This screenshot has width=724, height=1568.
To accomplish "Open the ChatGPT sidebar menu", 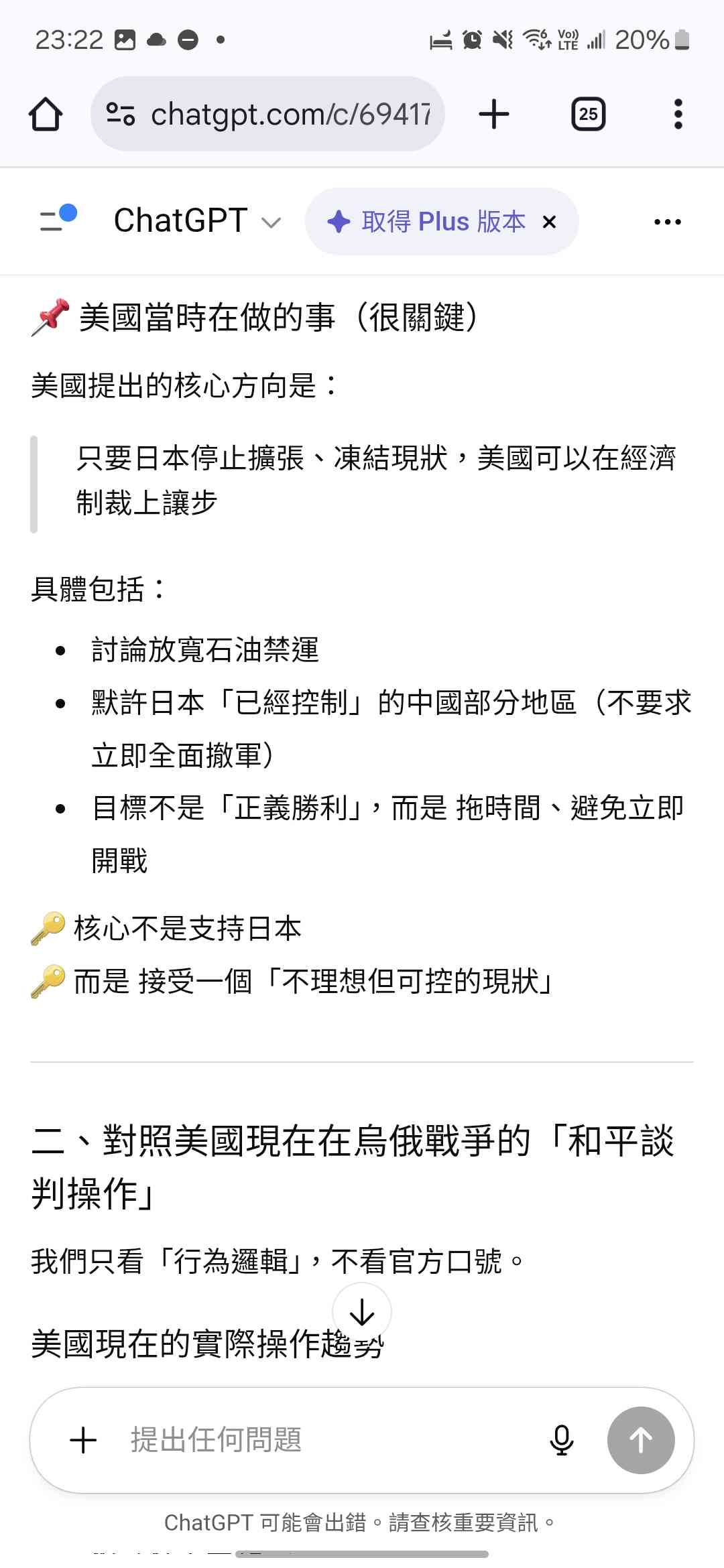I will [x=58, y=219].
